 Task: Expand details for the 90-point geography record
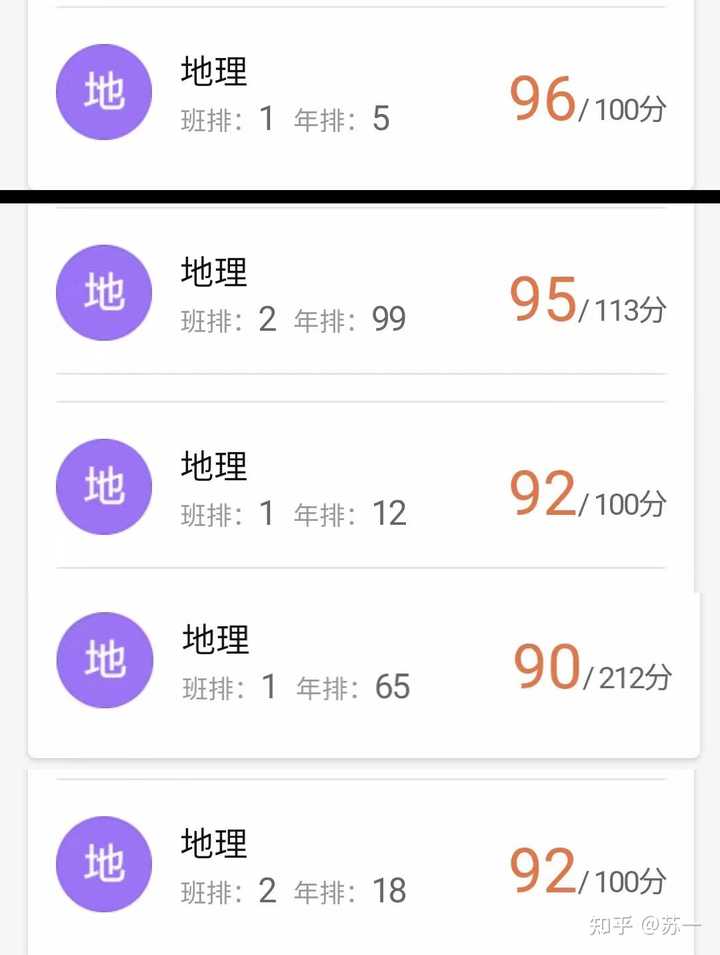click(360, 660)
